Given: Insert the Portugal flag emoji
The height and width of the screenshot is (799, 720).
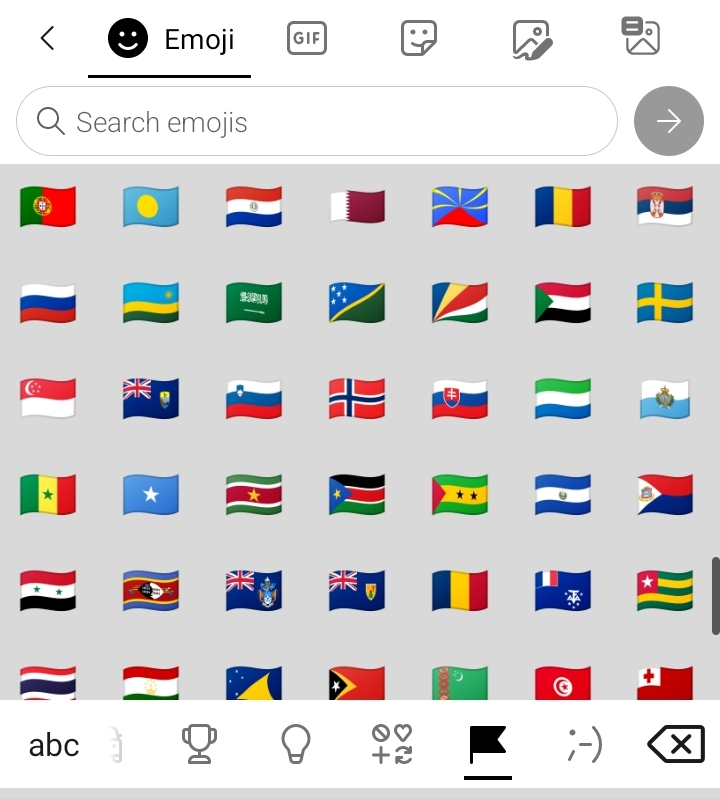Looking at the screenshot, I should pos(48,207).
